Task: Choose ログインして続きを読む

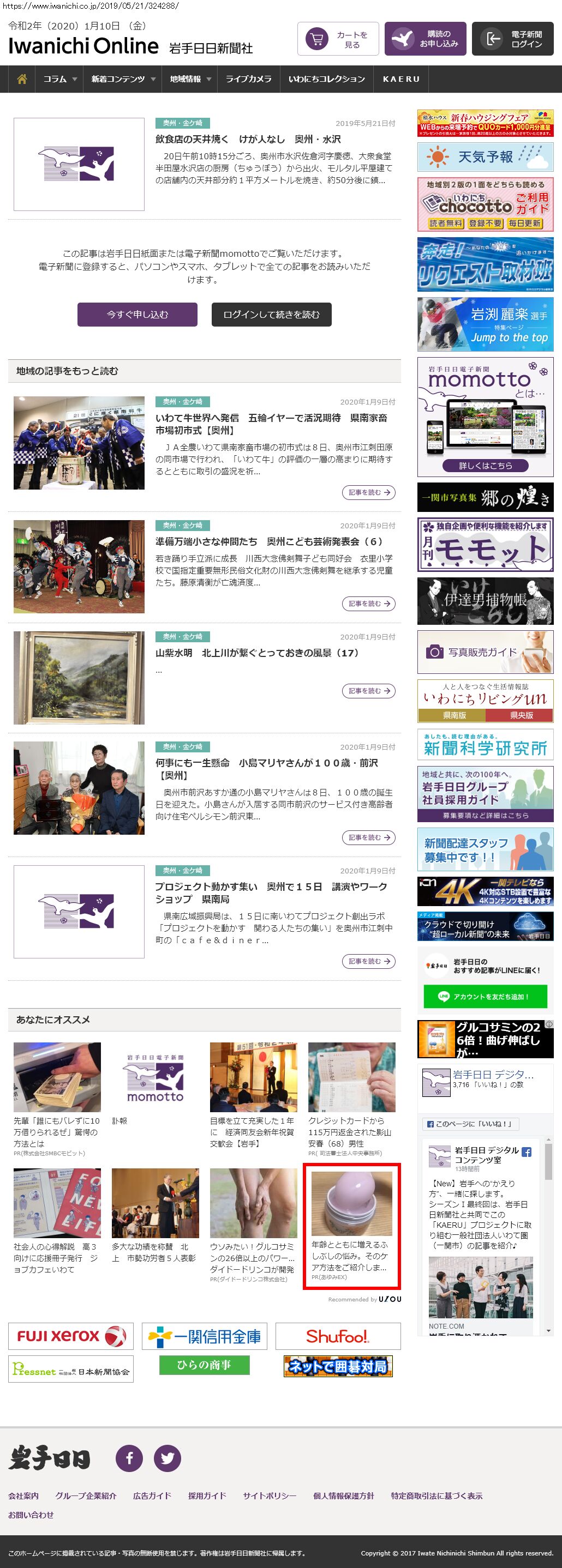Action: 271,315
